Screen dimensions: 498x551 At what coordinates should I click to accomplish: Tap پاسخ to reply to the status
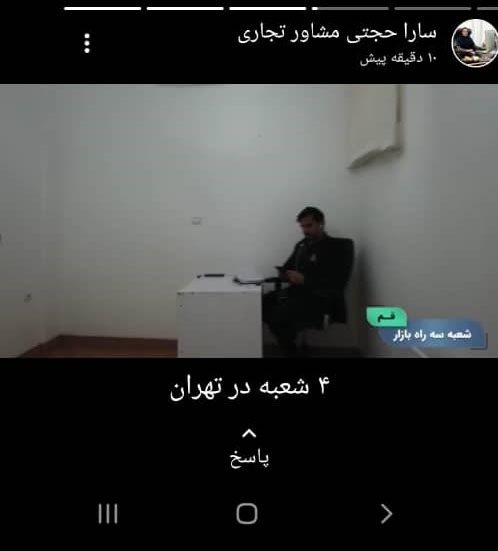pyautogui.click(x=249, y=458)
